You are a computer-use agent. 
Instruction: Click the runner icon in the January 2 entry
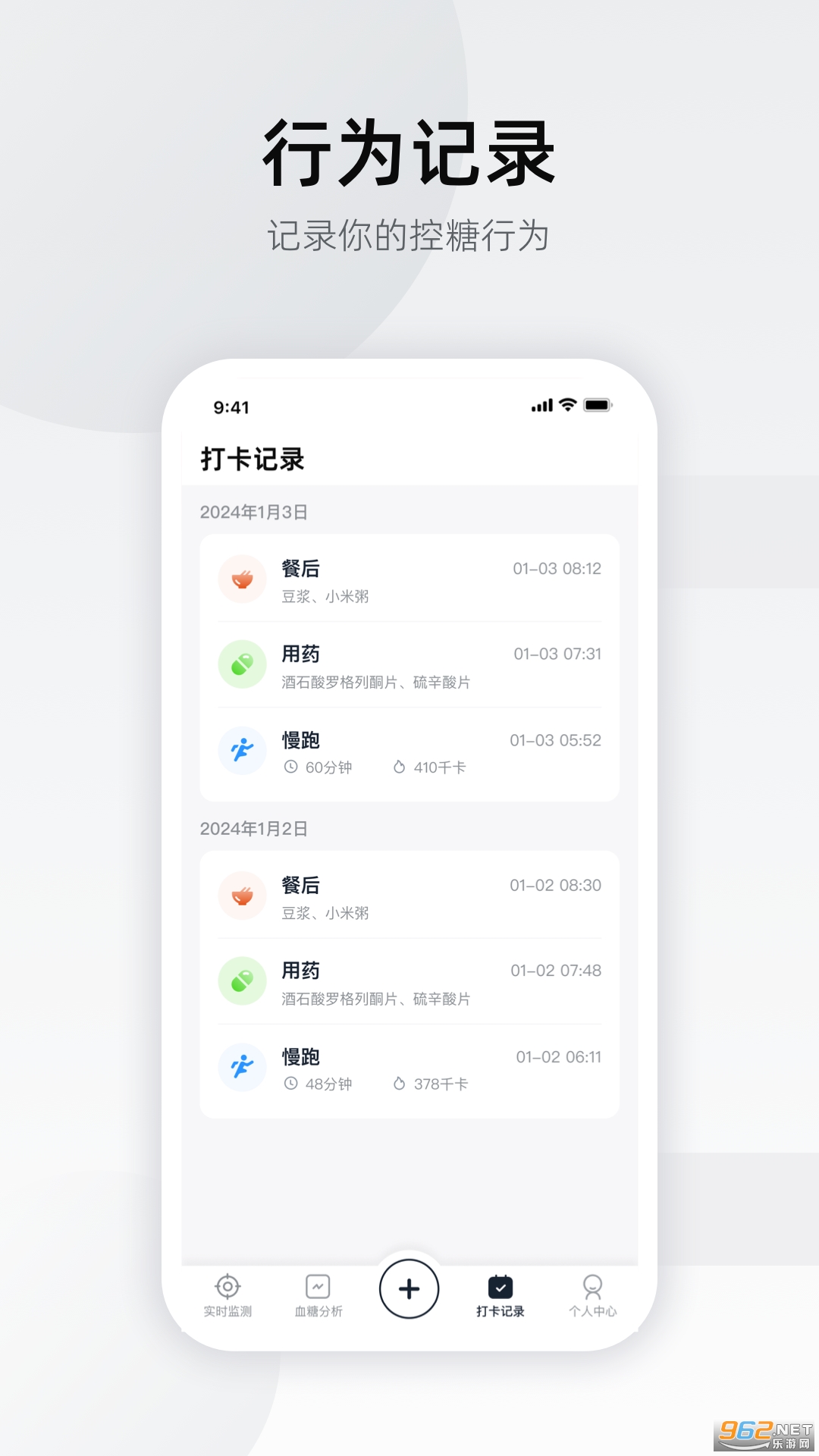[242, 1066]
